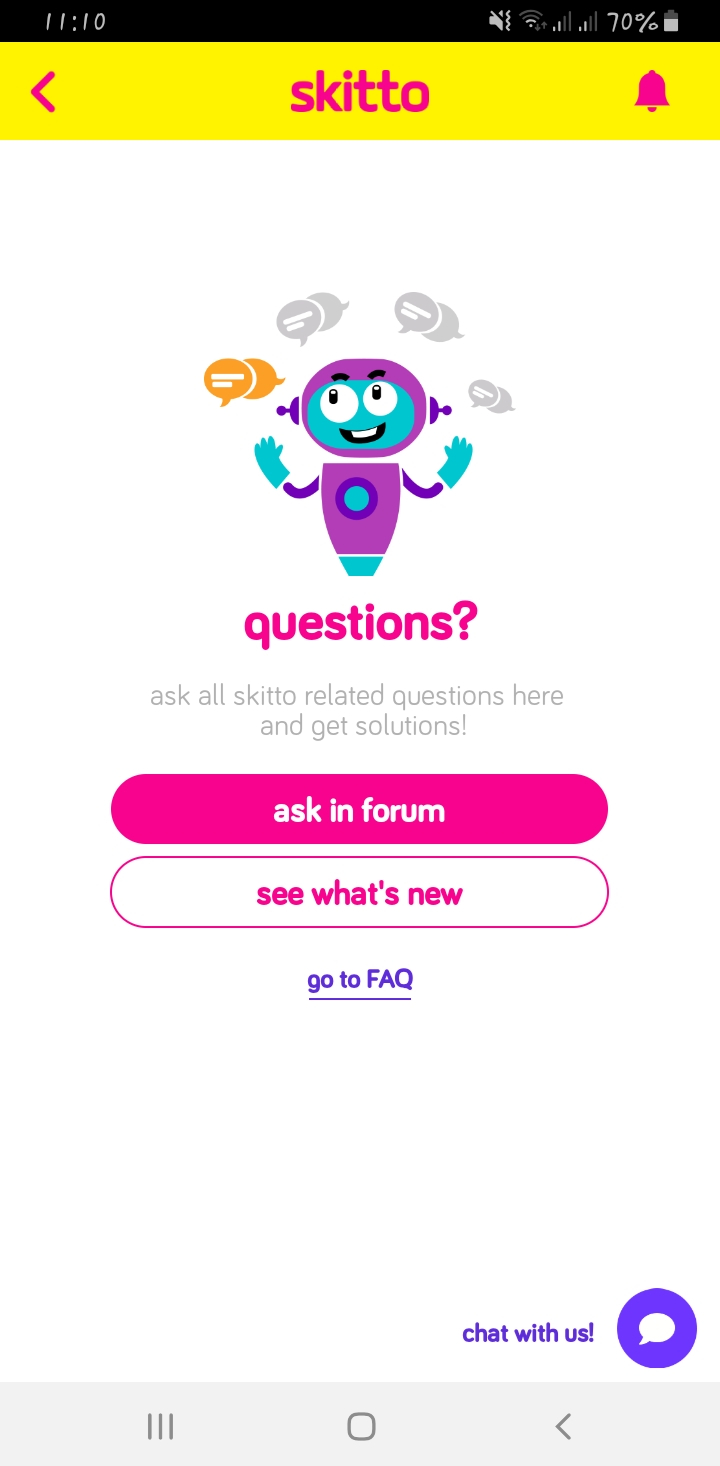Go back using the pink arrow
This screenshot has width=720, height=1466.
point(43,92)
